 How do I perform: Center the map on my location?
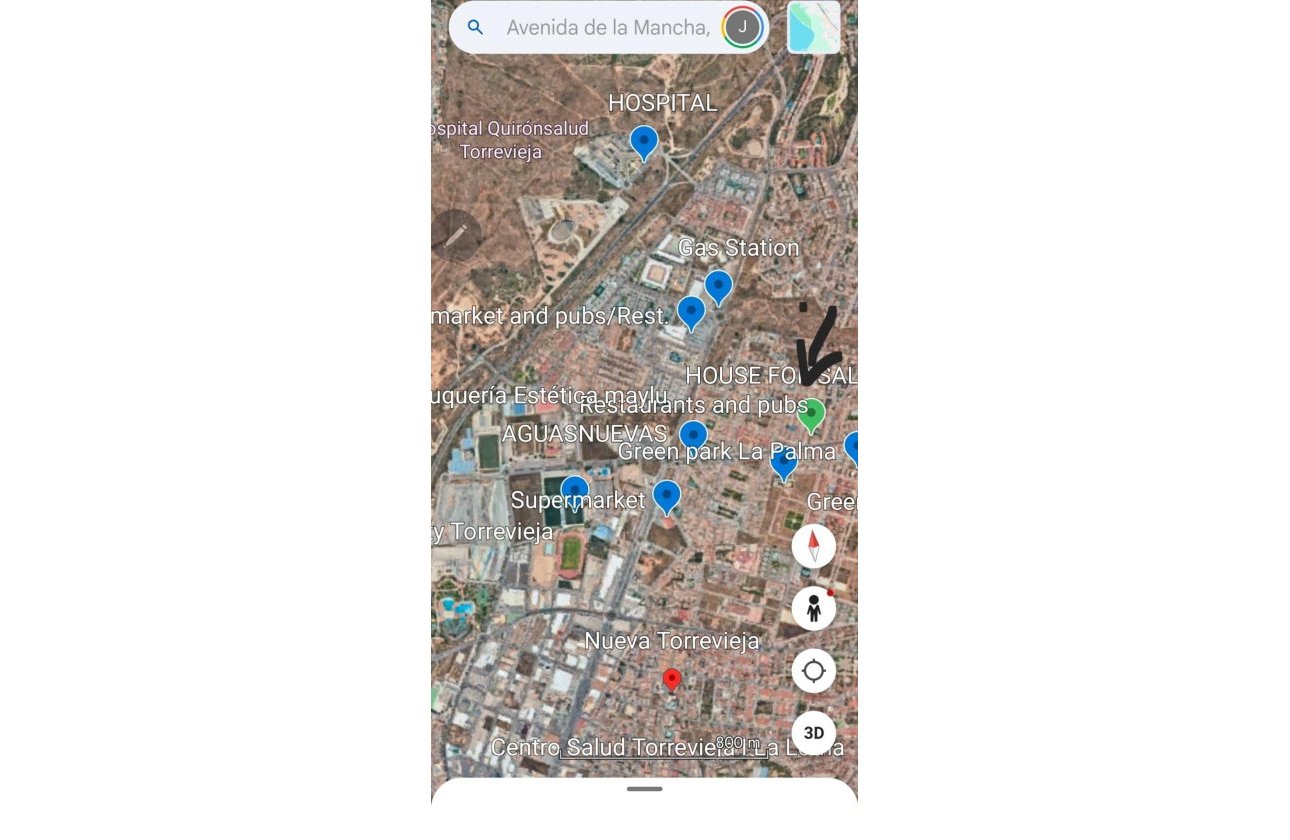click(x=813, y=670)
